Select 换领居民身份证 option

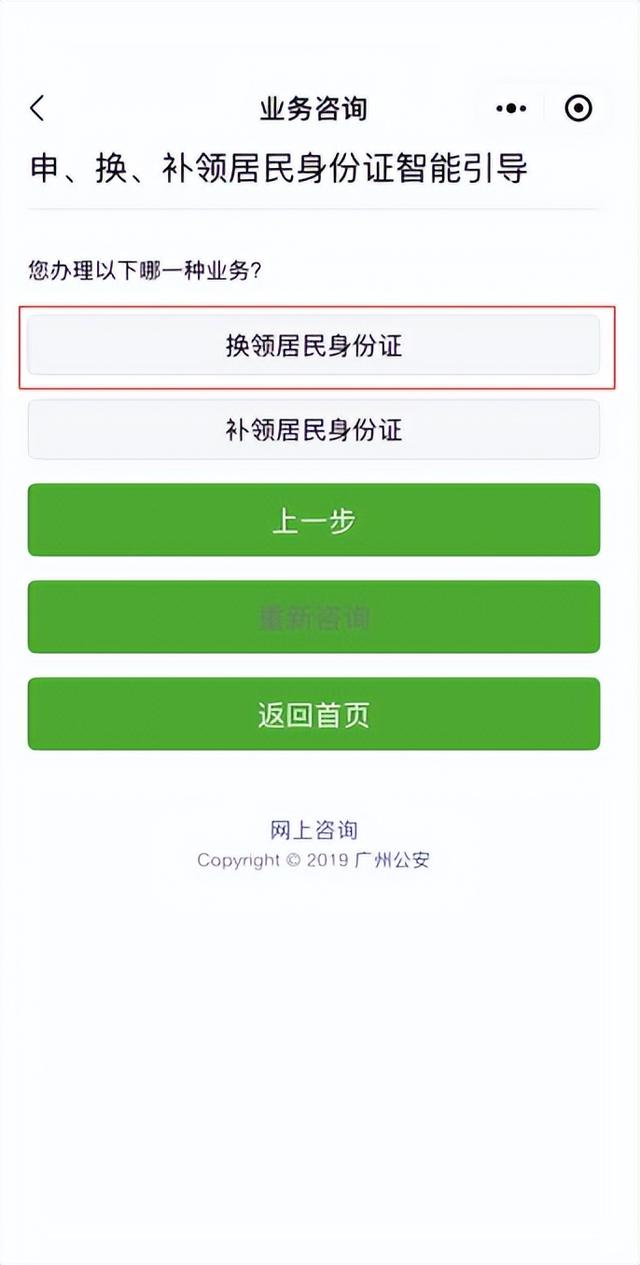point(313,346)
